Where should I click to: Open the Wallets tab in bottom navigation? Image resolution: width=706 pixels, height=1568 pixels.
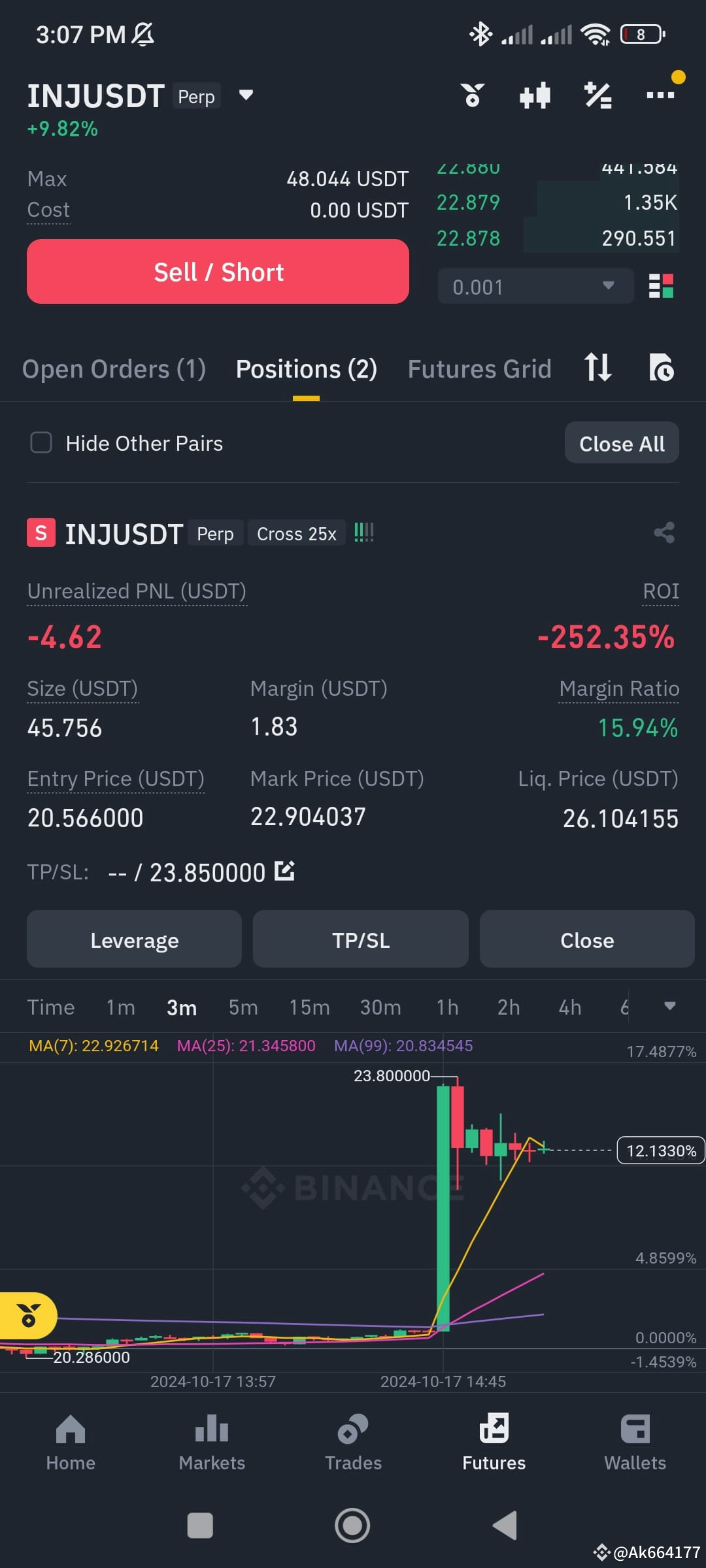pos(635,1444)
